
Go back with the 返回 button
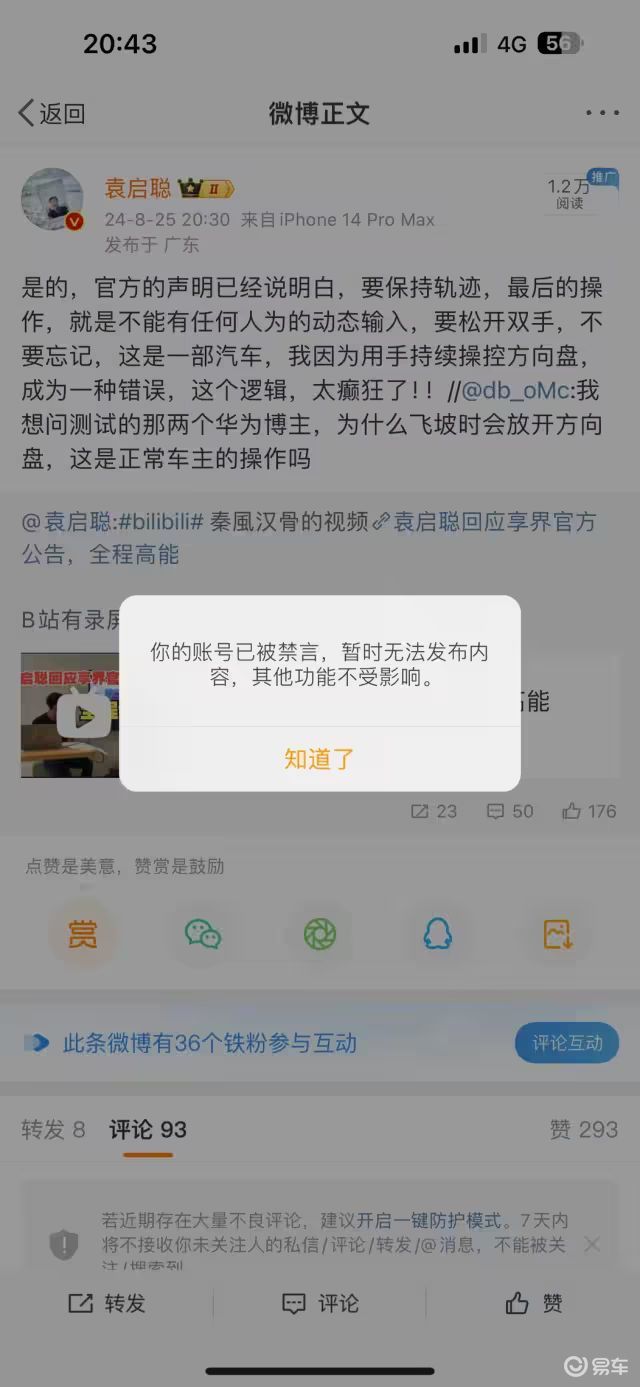point(52,113)
